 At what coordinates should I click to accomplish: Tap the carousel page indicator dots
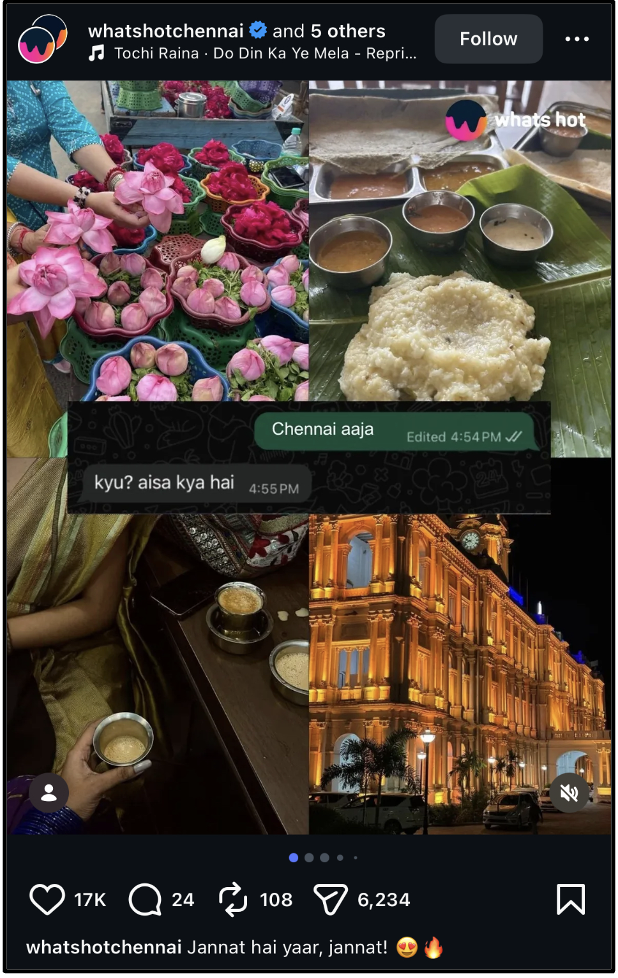(x=322, y=857)
